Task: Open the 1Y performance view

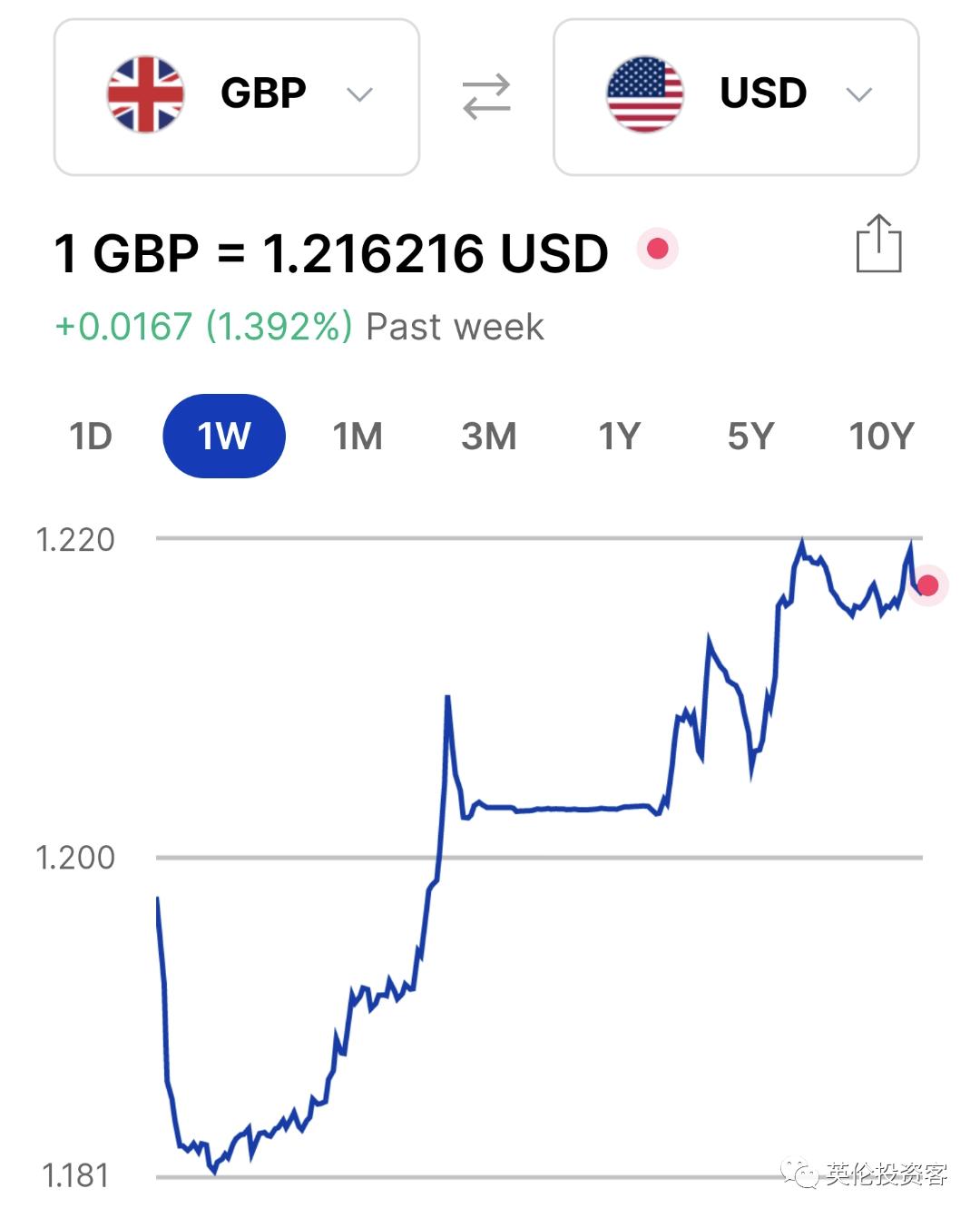Action: coord(621,436)
